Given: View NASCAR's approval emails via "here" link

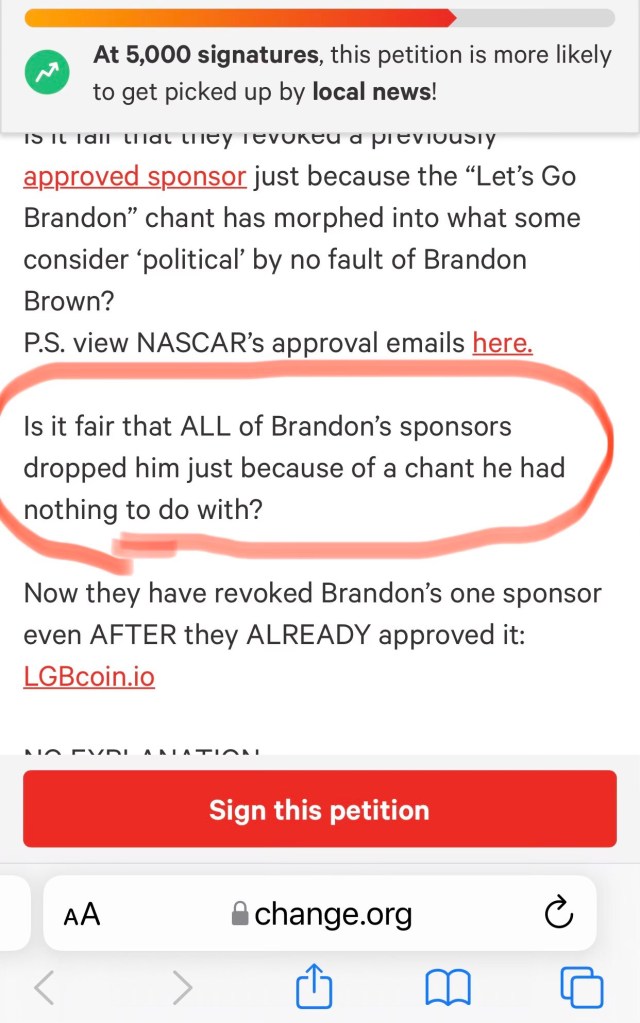Looking at the screenshot, I should pos(502,343).
